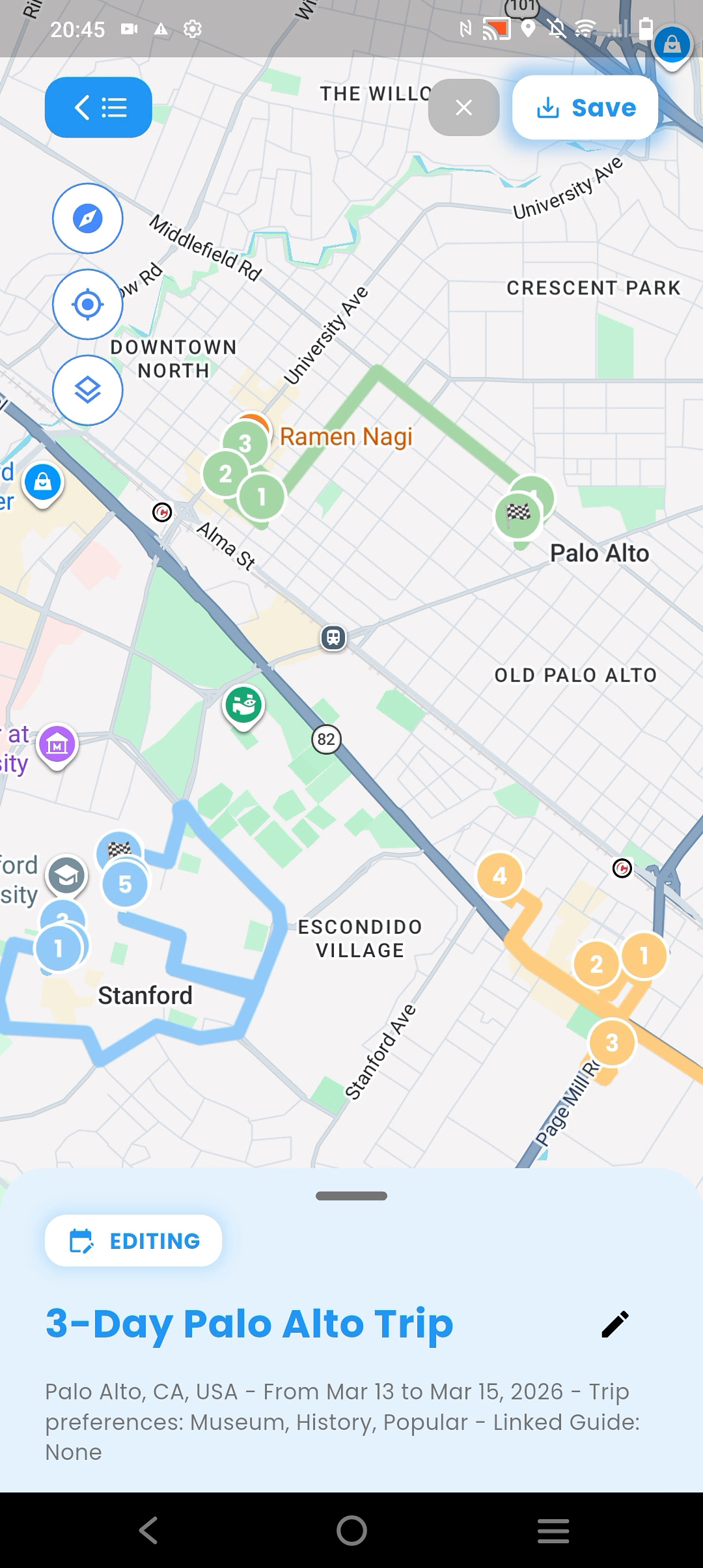
Task: Reset map orientation using the compass icon
Action: click(x=87, y=219)
